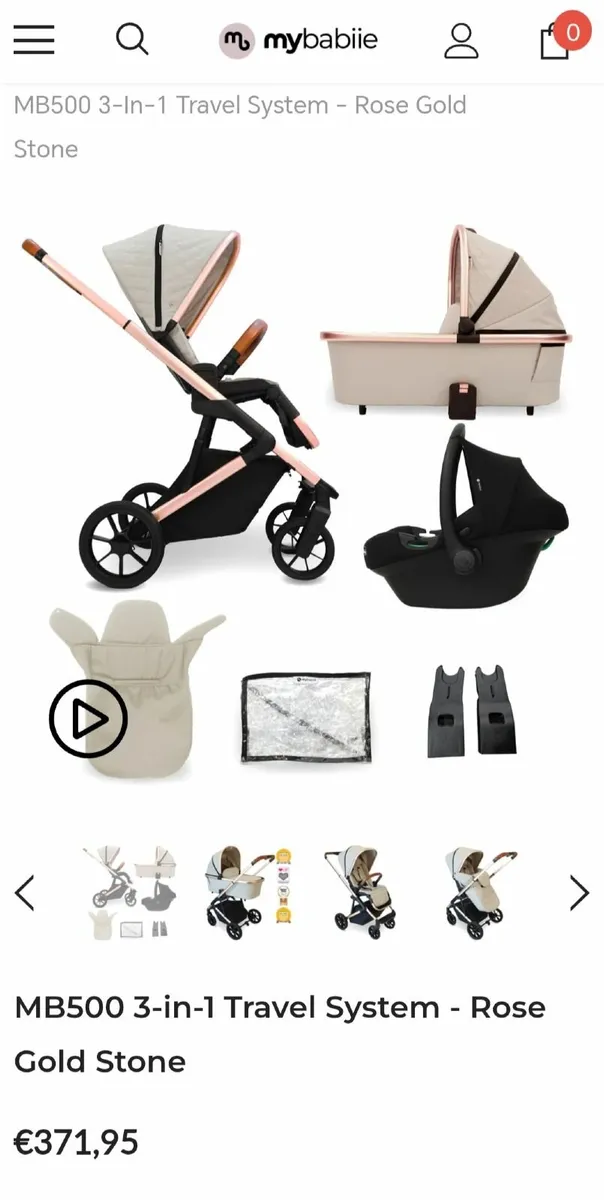
Task: Select the full travel set thumbnail
Action: 131,893
